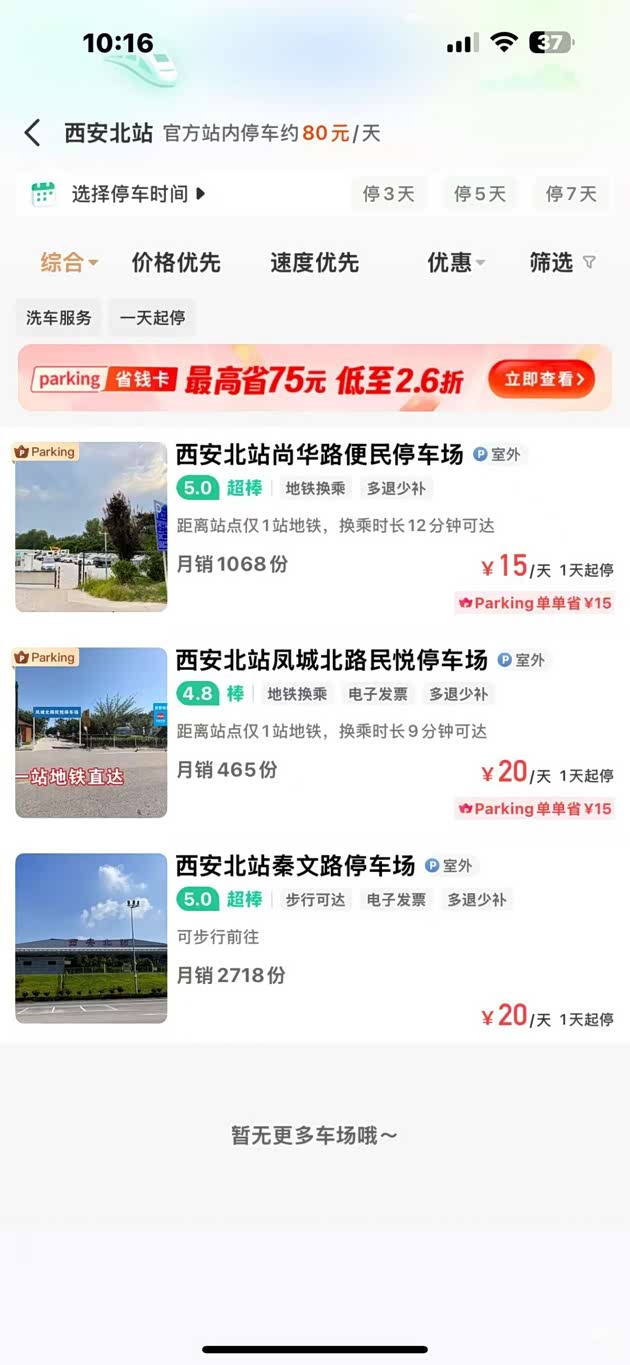Filter by 洗车服务 chip
Screen dimensions: 630x1365
[59, 318]
